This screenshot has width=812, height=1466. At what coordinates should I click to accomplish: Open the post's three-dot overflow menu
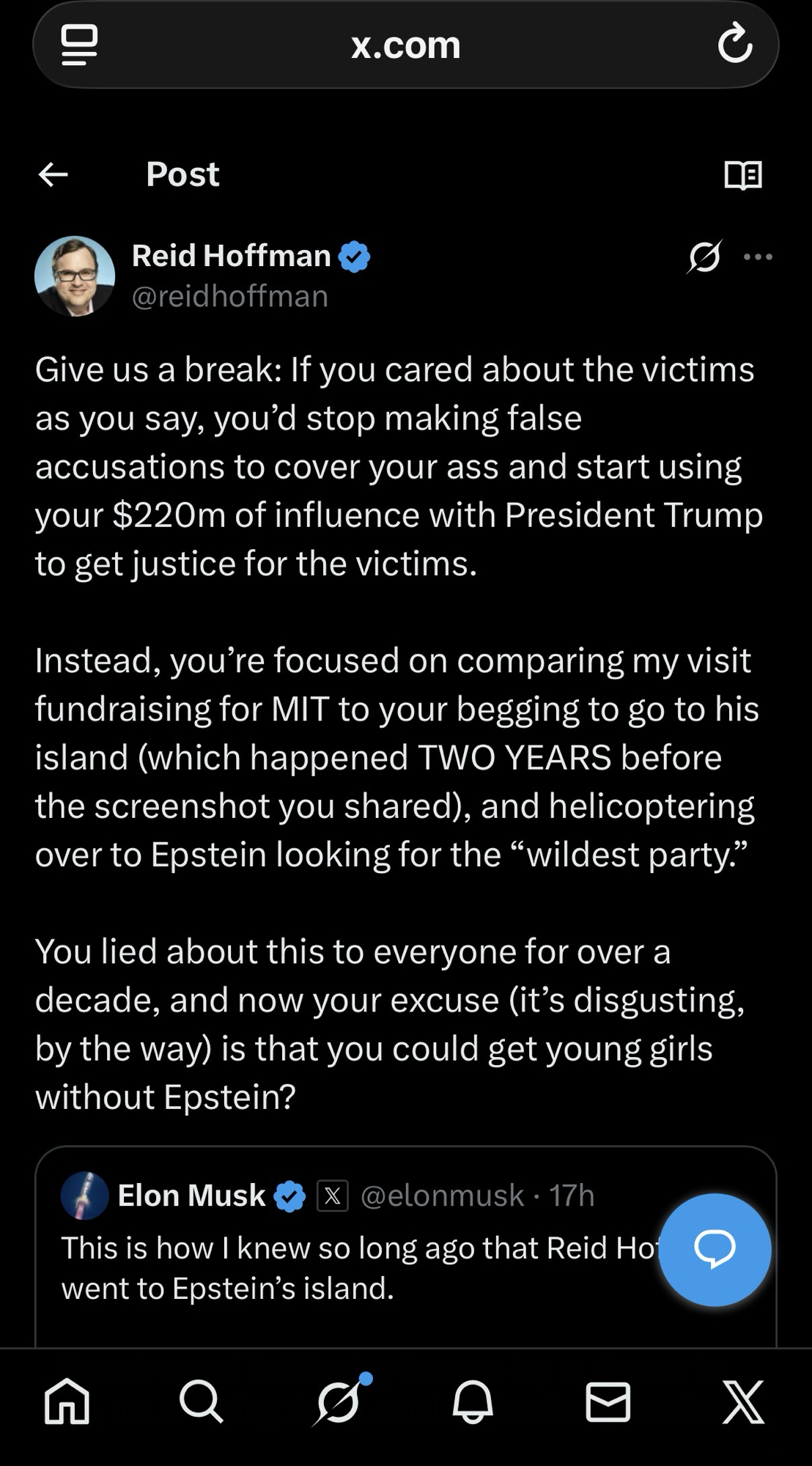coord(758,257)
